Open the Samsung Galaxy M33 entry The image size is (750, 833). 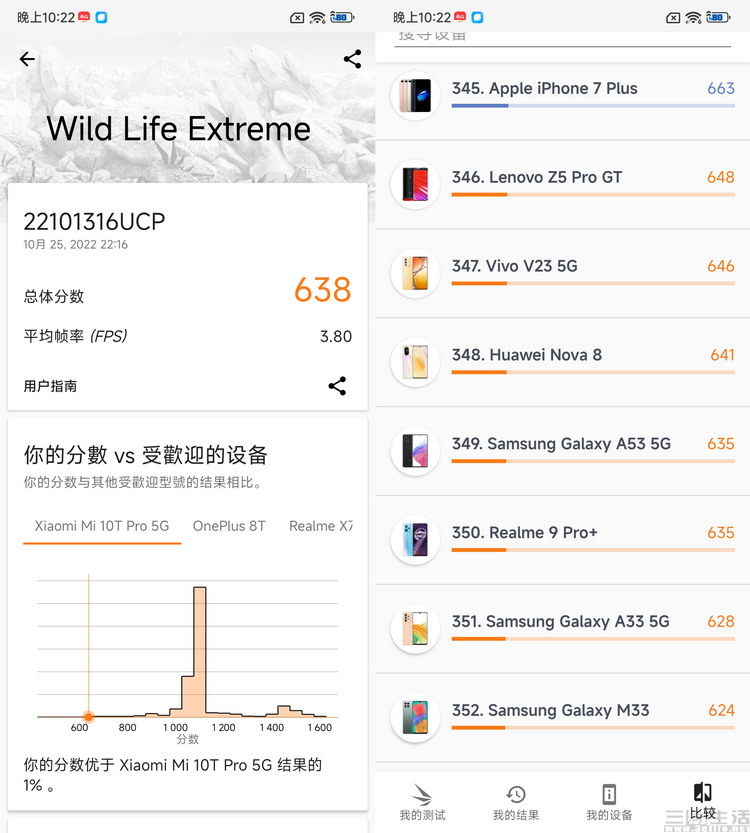563,718
